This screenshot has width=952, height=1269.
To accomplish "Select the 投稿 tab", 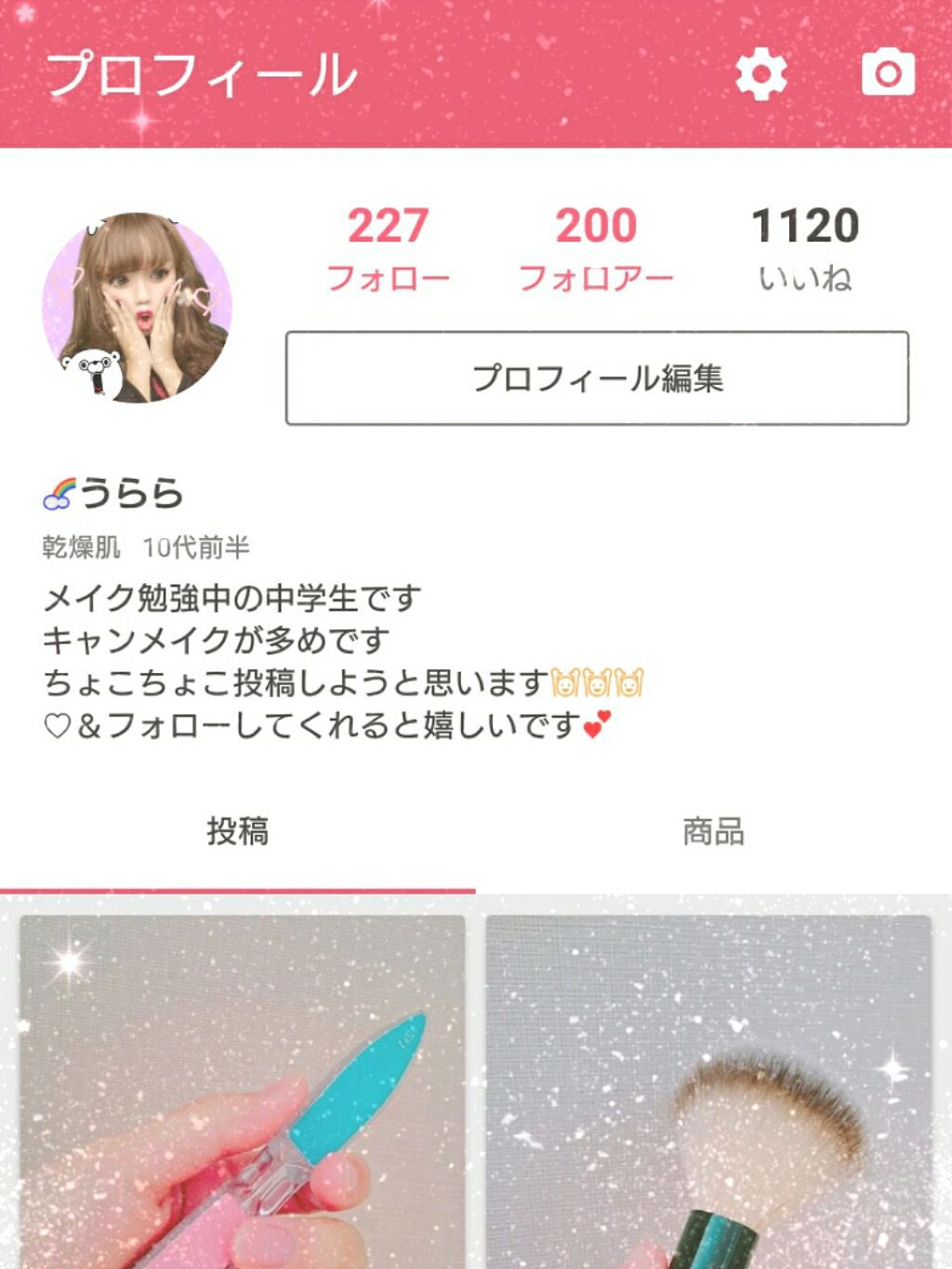I will click(238, 831).
